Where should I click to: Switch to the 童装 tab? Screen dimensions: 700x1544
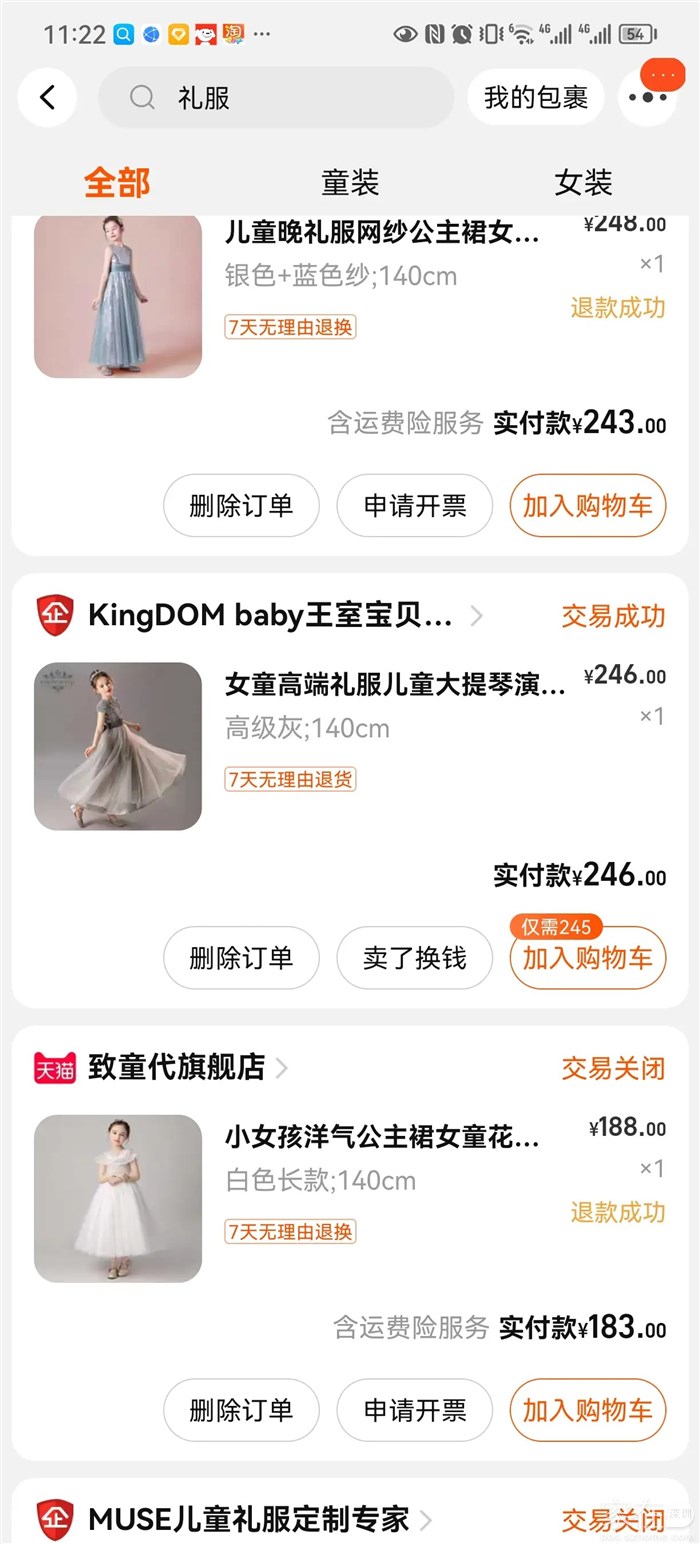pyautogui.click(x=350, y=183)
